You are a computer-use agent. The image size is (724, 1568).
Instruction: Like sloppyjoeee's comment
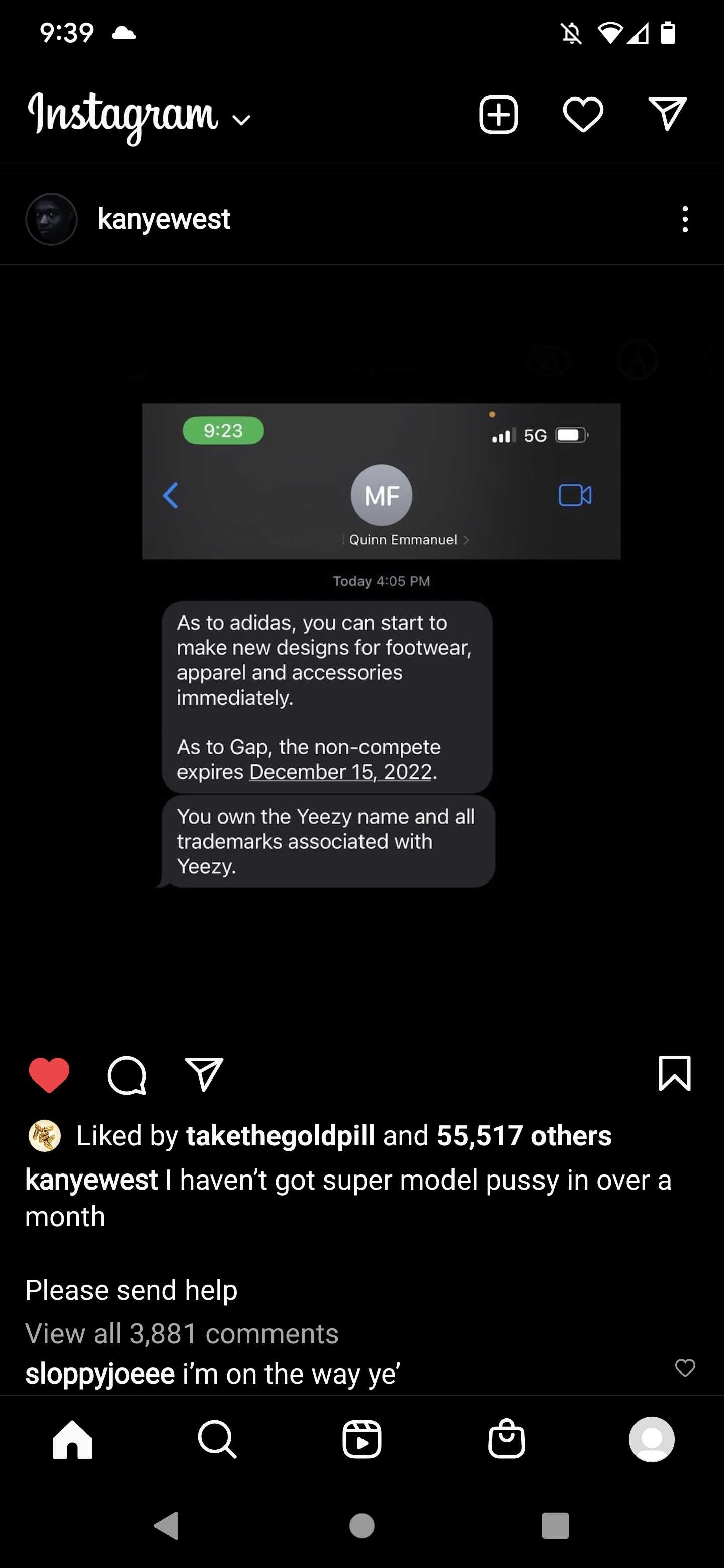click(685, 1368)
